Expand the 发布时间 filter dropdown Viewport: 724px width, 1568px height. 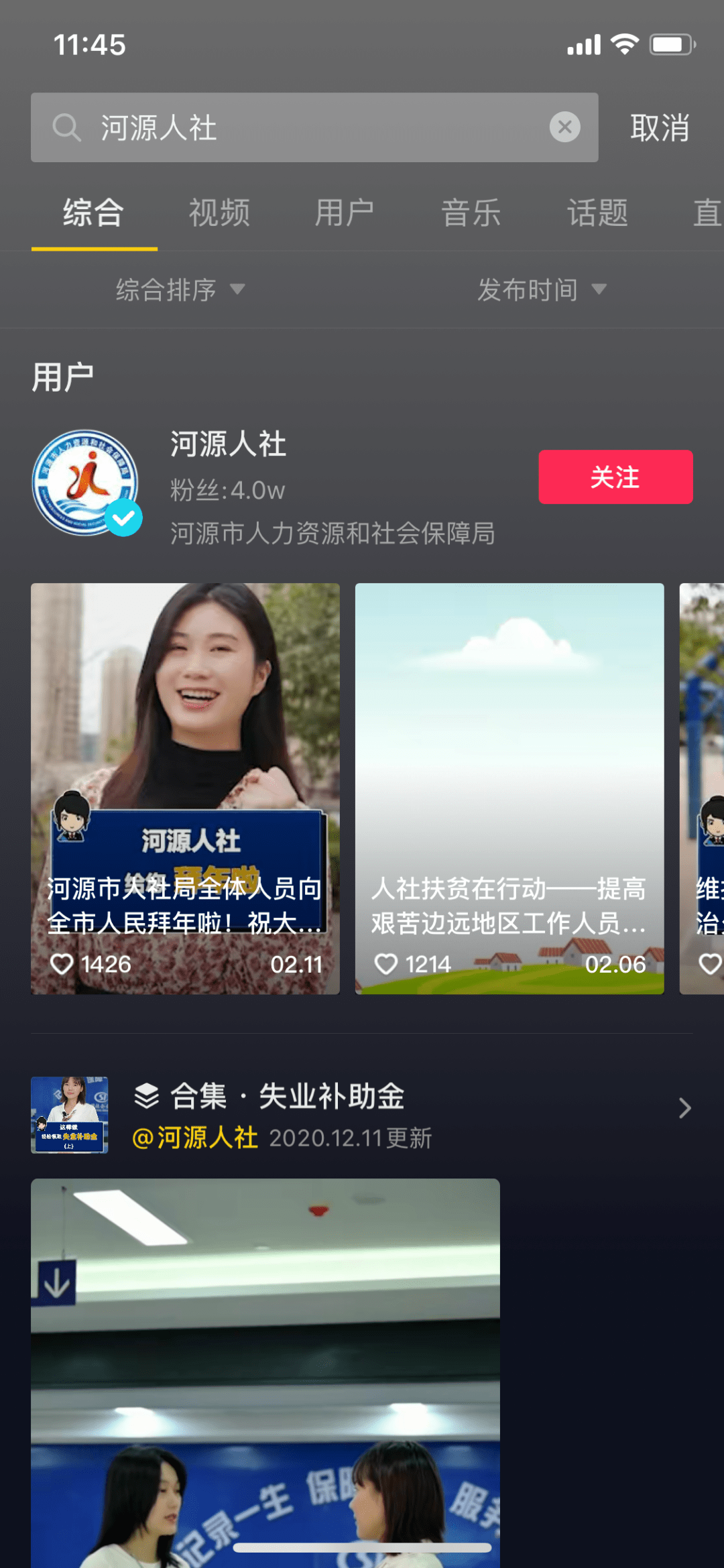[542, 290]
